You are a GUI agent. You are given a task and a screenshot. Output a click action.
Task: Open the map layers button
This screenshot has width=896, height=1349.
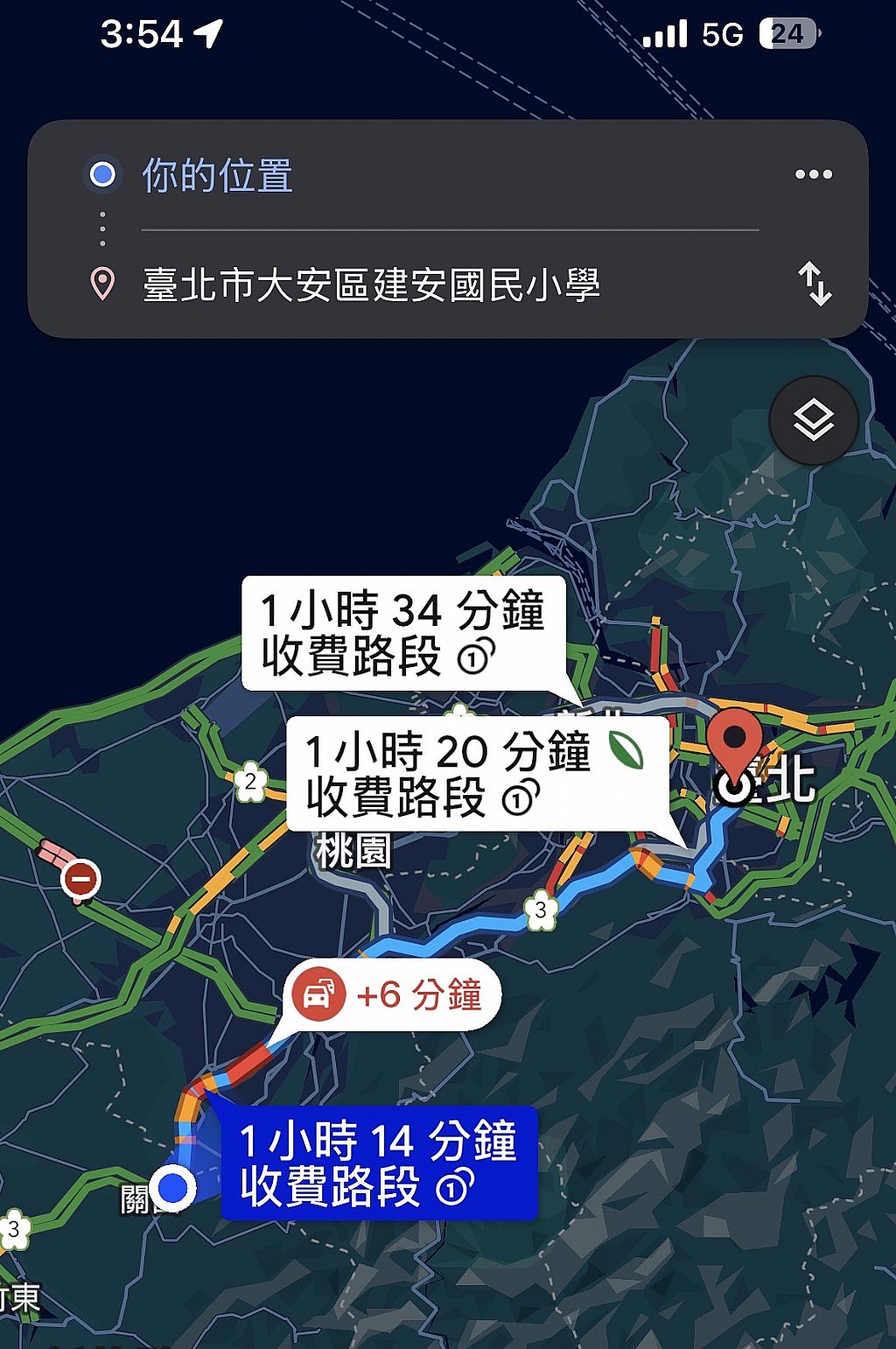[813, 421]
